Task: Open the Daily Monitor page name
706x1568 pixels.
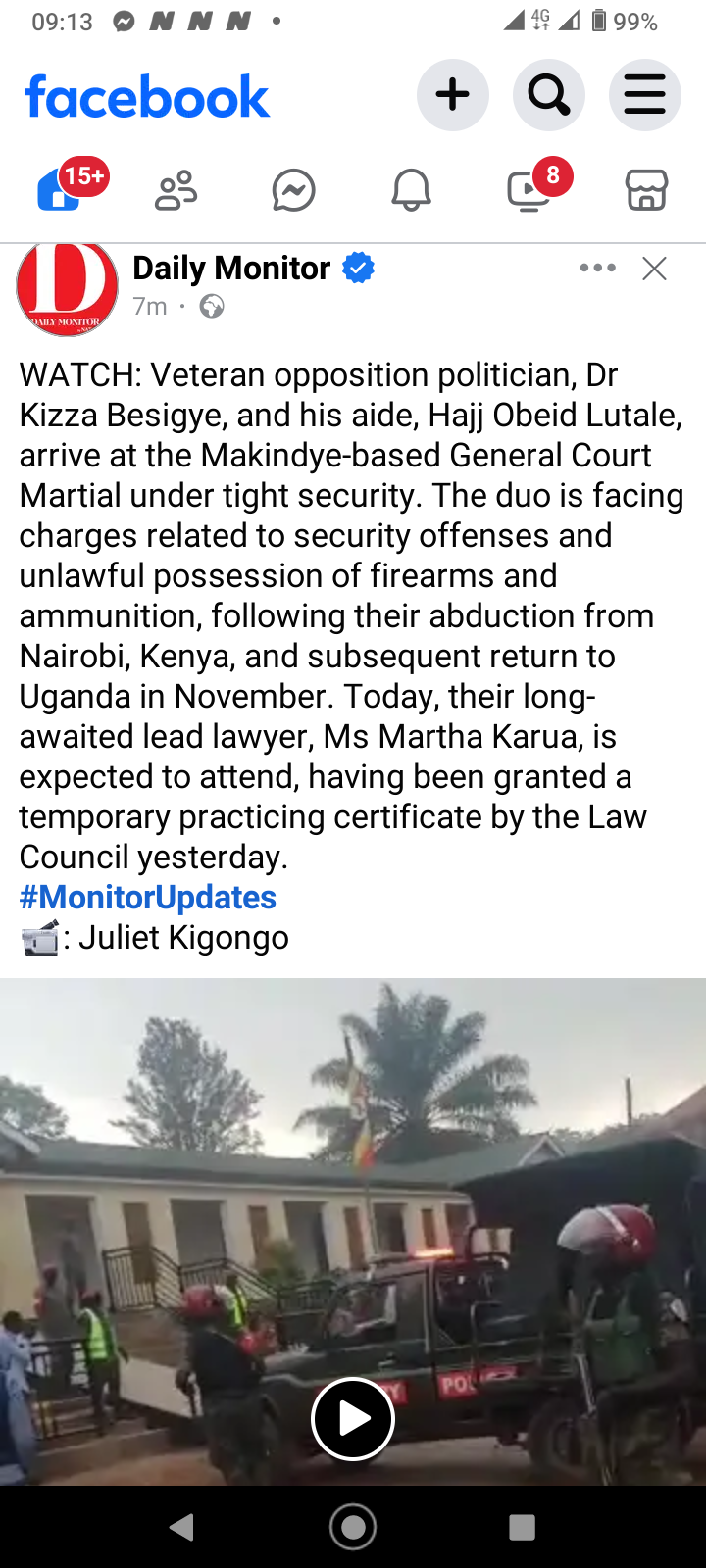Action: pyautogui.click(x=231, y=269)
